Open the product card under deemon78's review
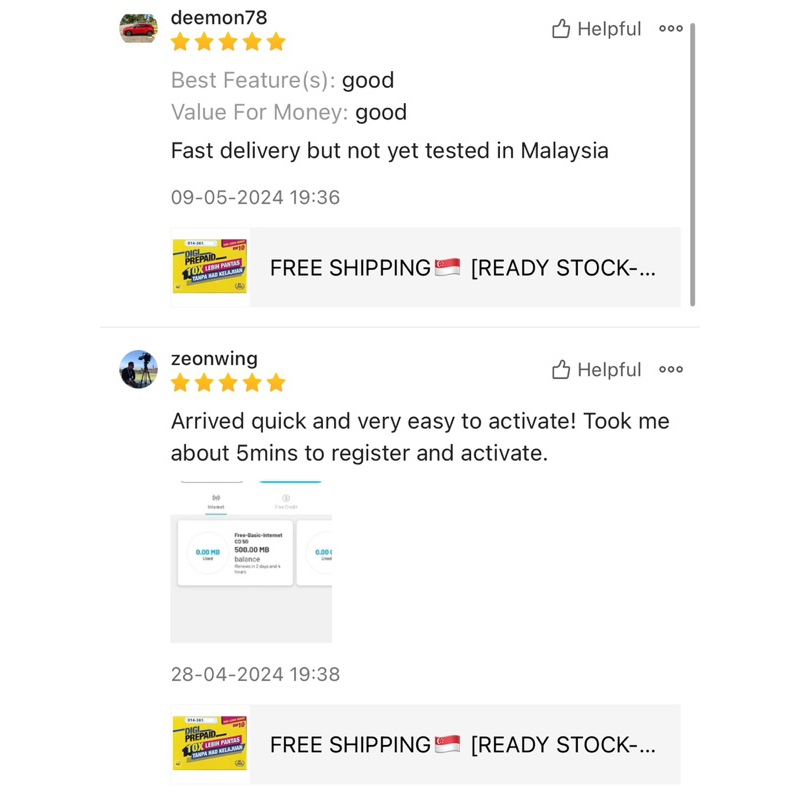 pos(425,267)
